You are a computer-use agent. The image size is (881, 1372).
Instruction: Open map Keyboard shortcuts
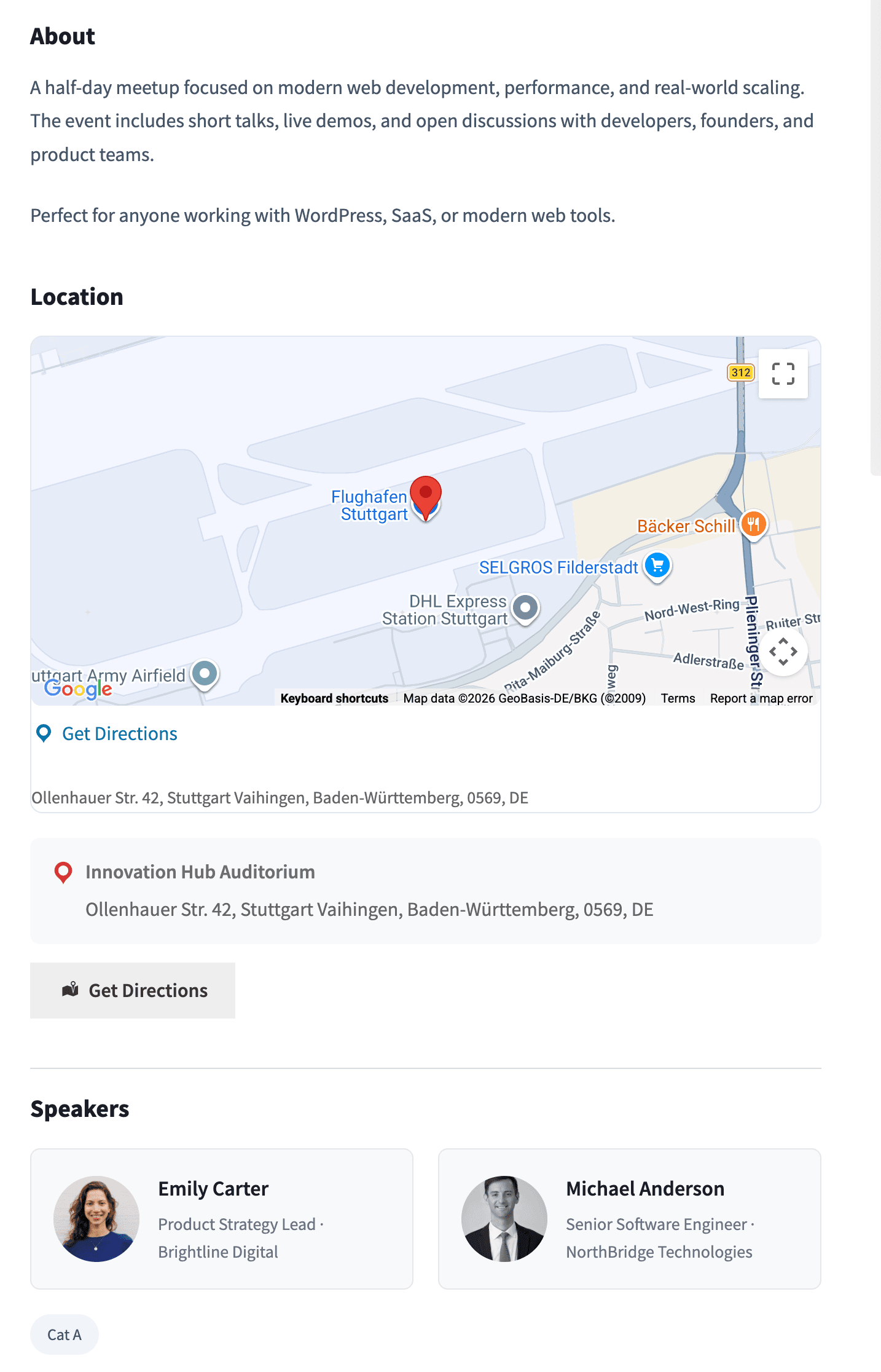click(334, 698)
